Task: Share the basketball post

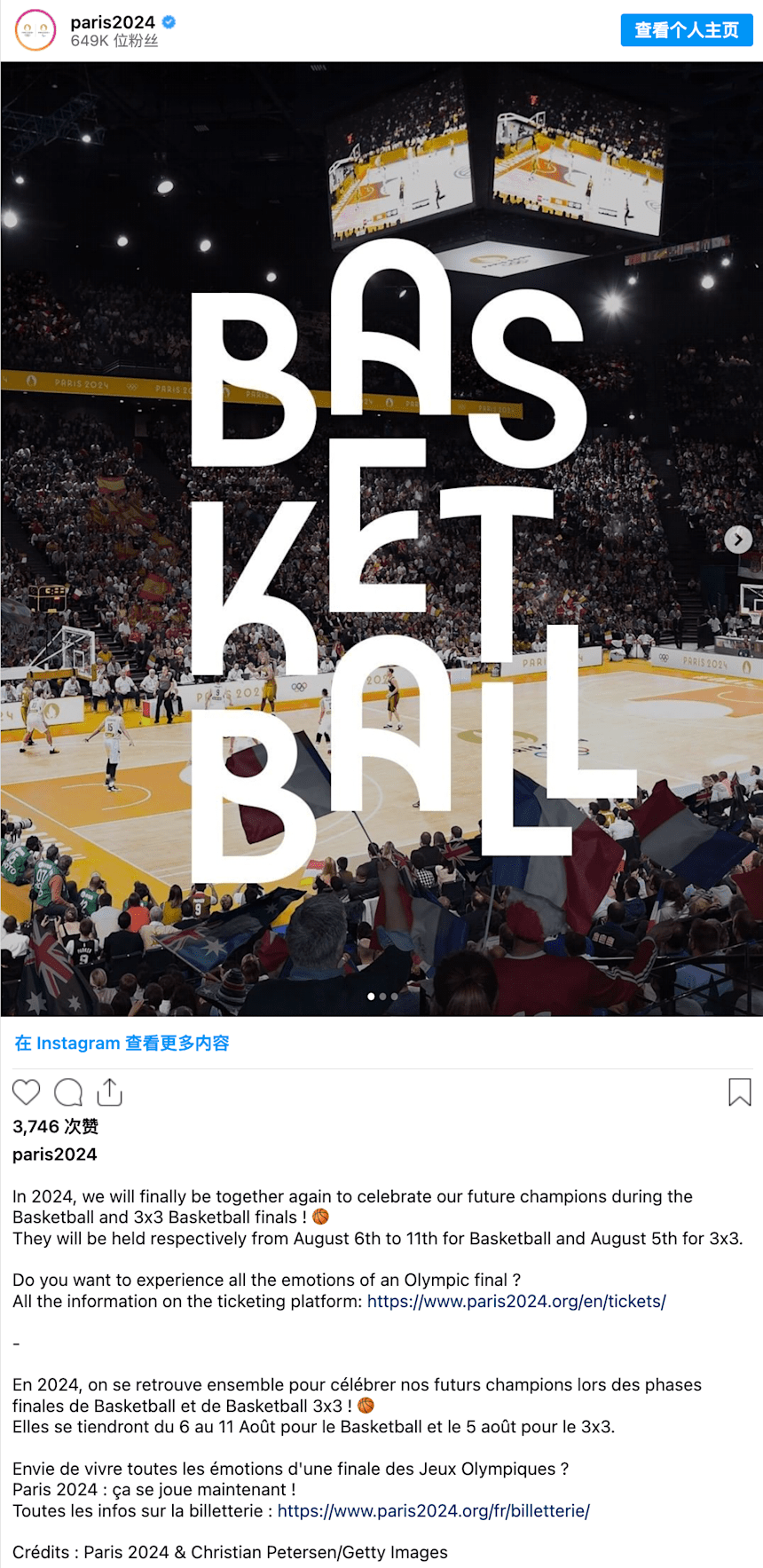Action: click(110, 1092)
